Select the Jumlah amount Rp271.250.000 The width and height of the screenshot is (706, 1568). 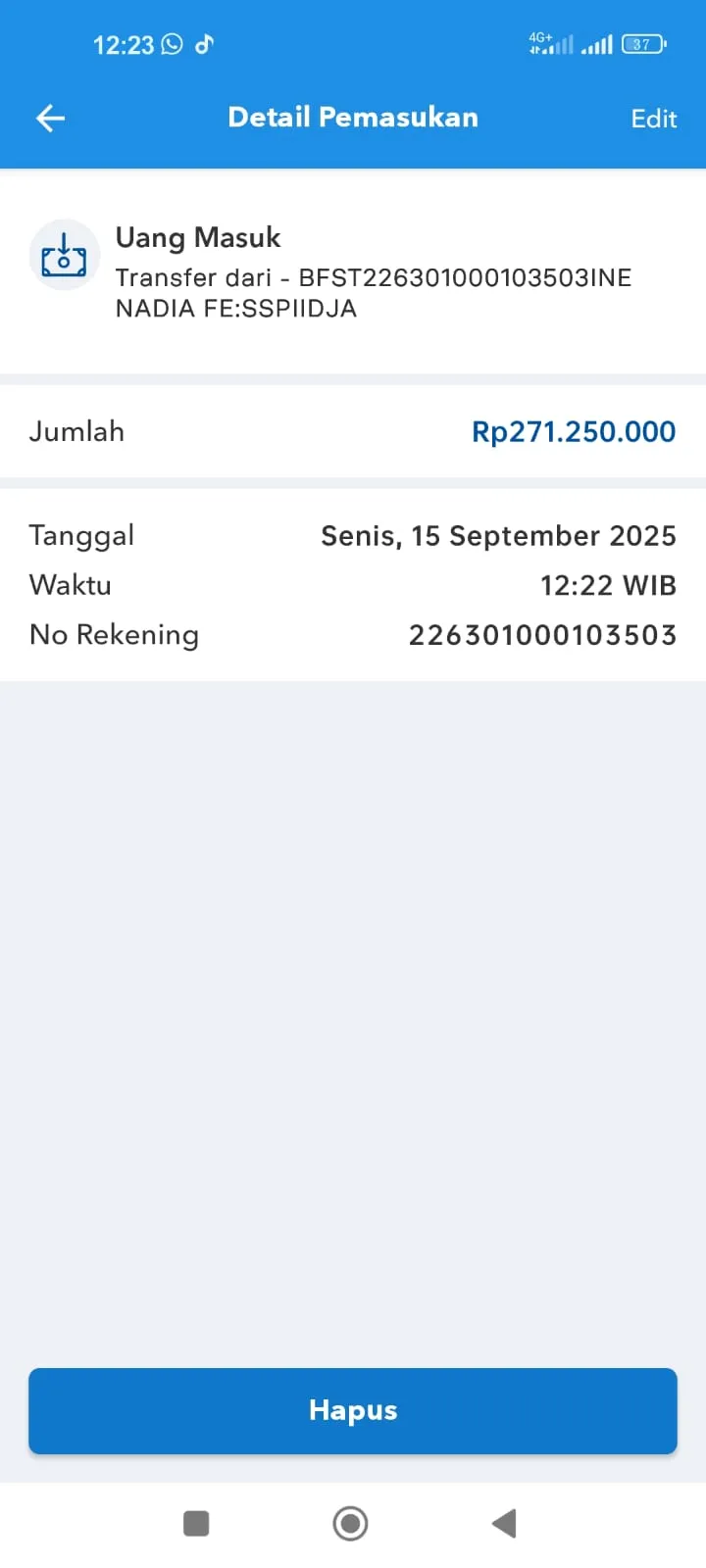(x=574, y=431)
